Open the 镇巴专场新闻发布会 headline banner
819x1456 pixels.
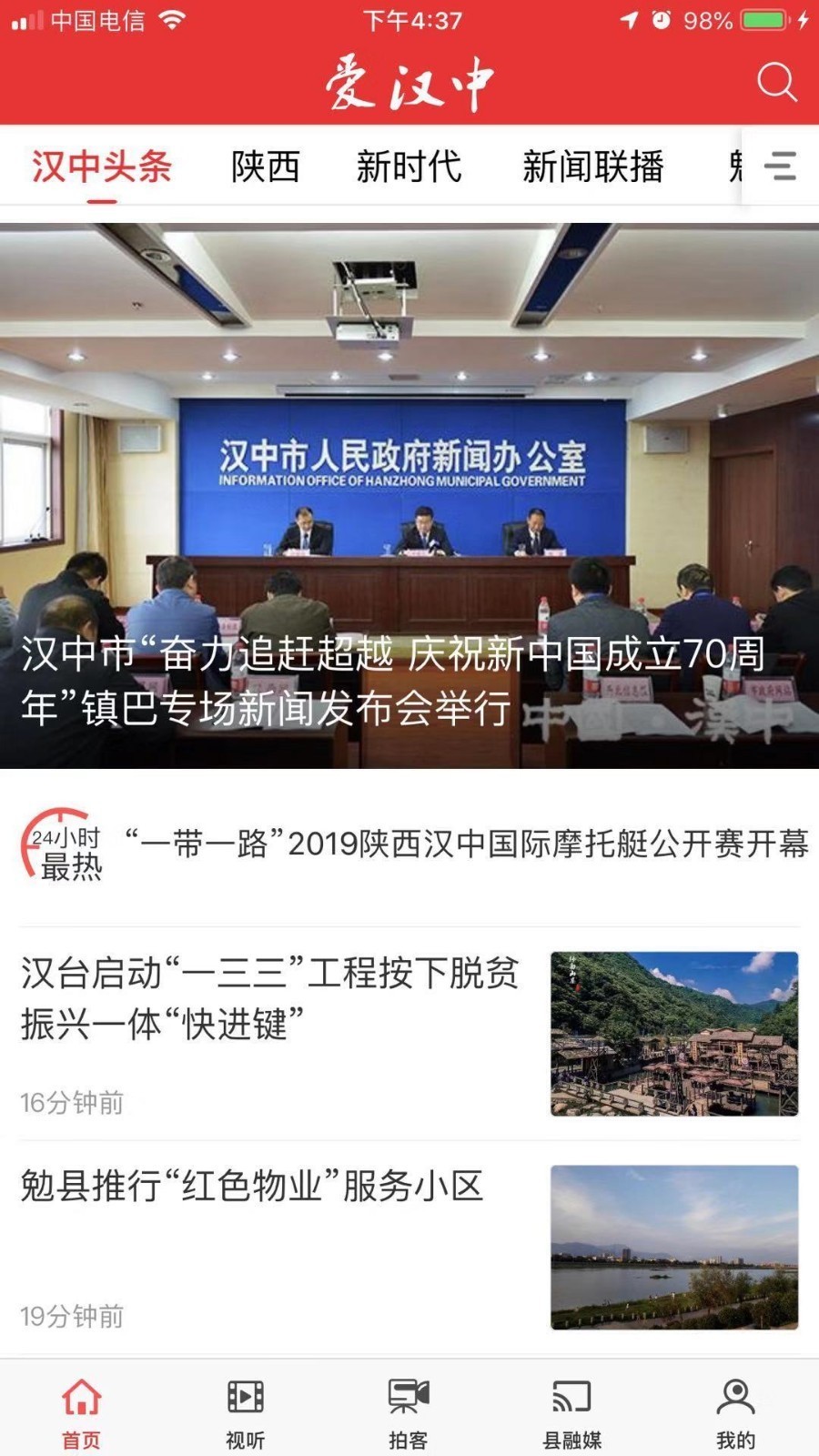coord(409,496)
